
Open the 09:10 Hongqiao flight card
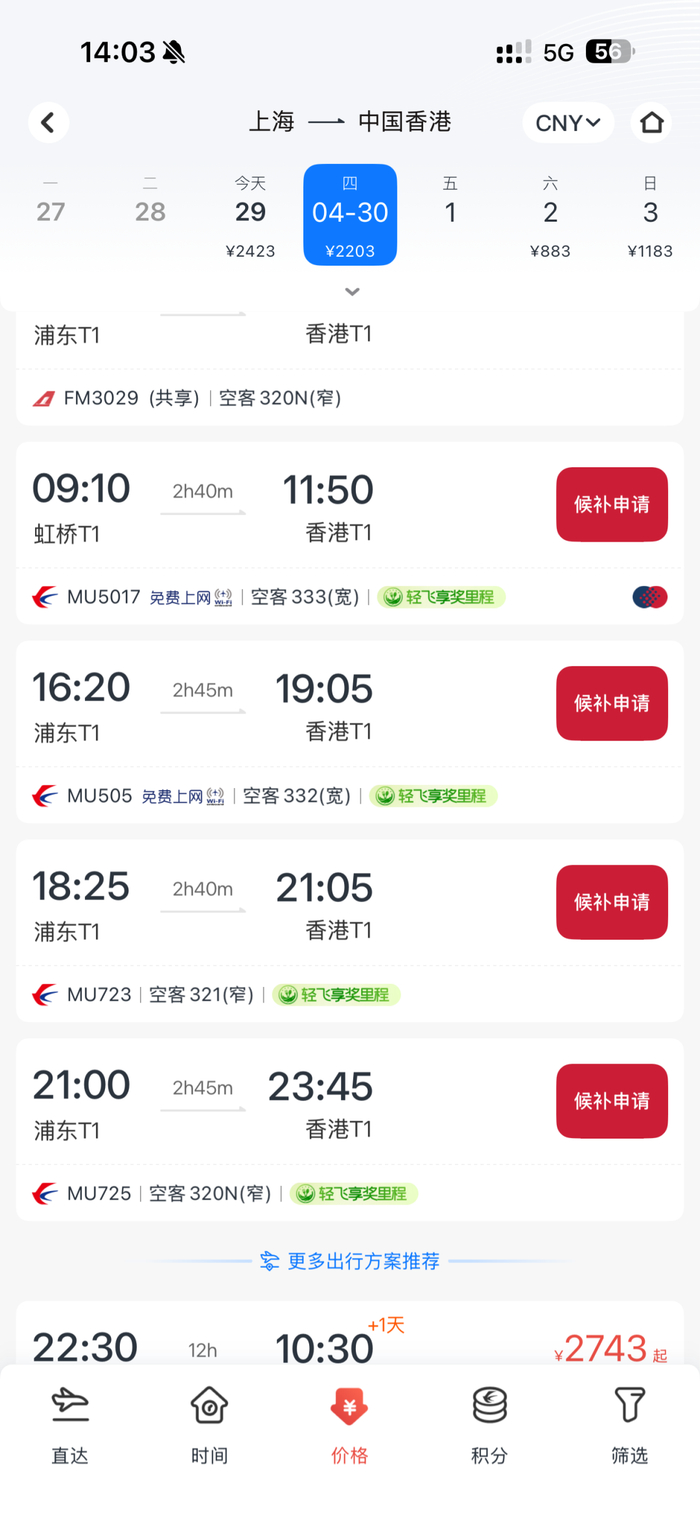(x=280, y=510)
